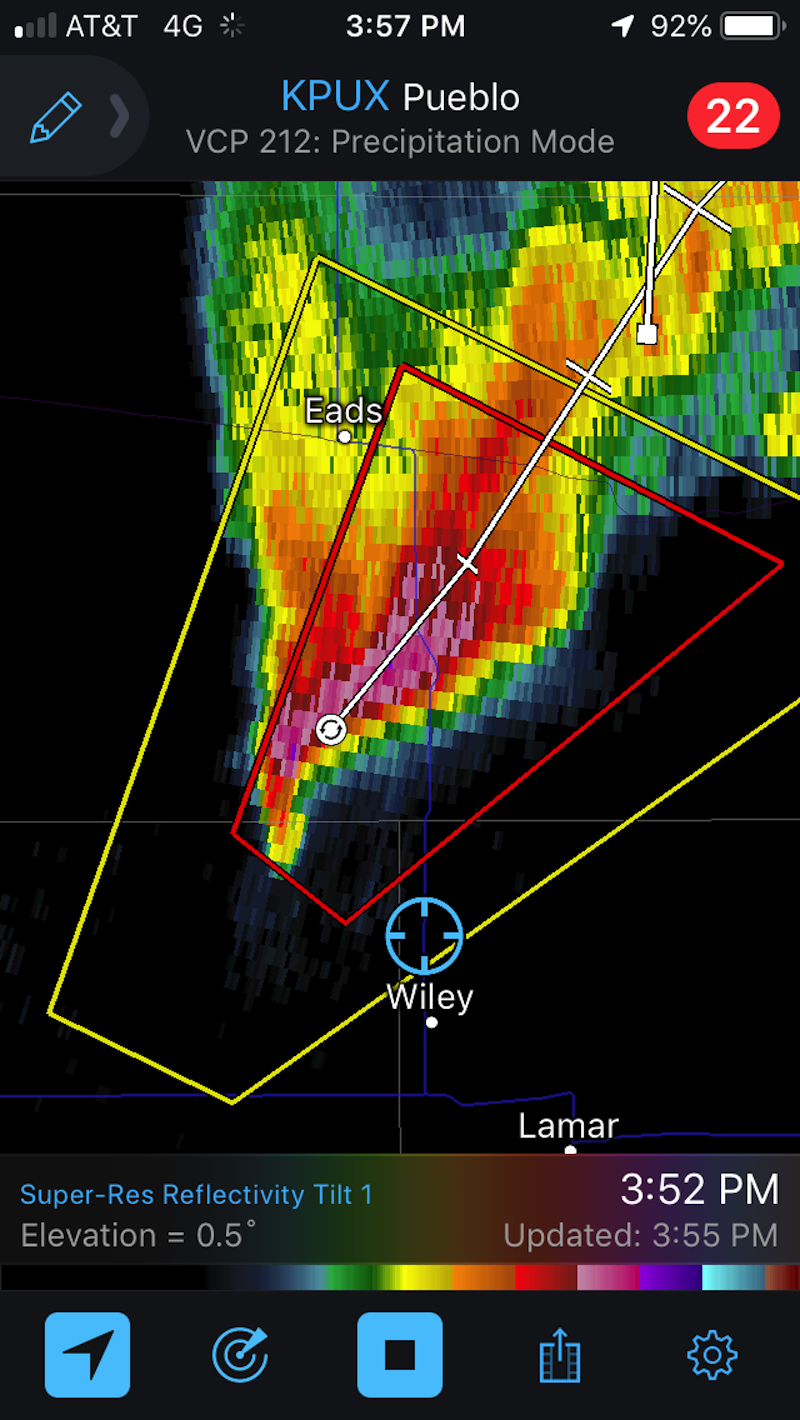This screenshot has height=1420, width=800.
Task: Stop the radar loop
Action: 400,1355
